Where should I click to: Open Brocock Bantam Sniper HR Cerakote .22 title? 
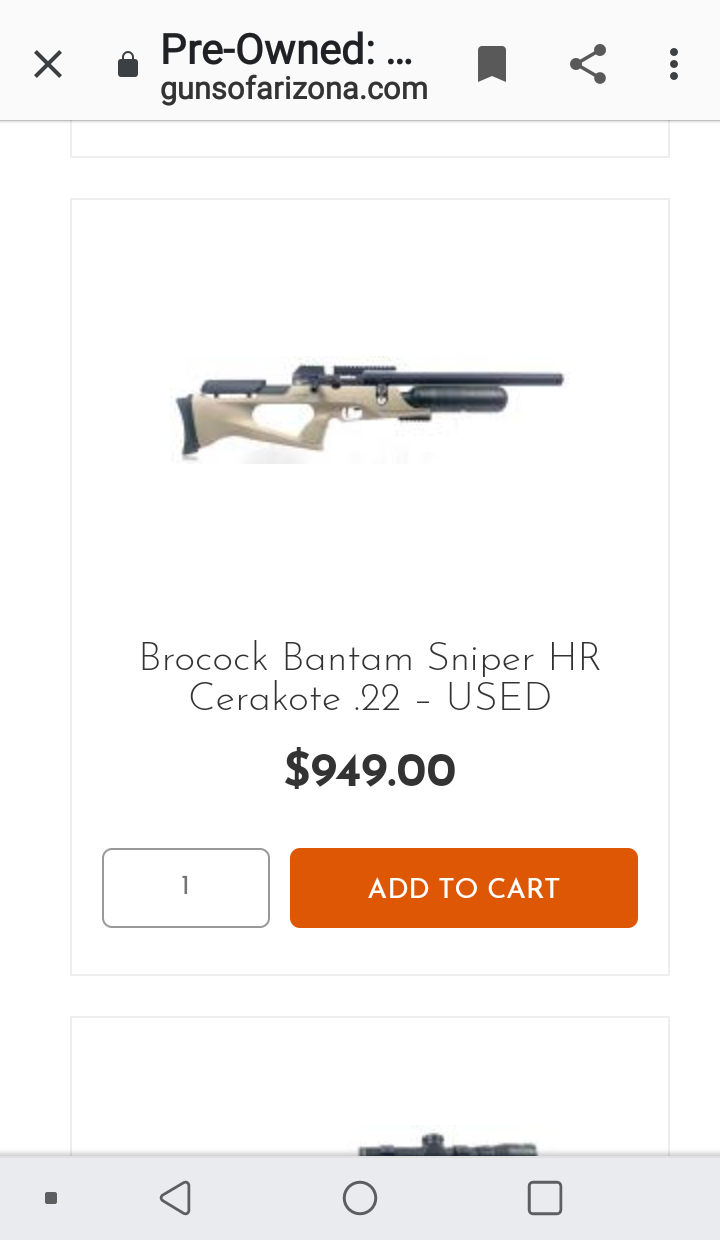click(370, 678)
